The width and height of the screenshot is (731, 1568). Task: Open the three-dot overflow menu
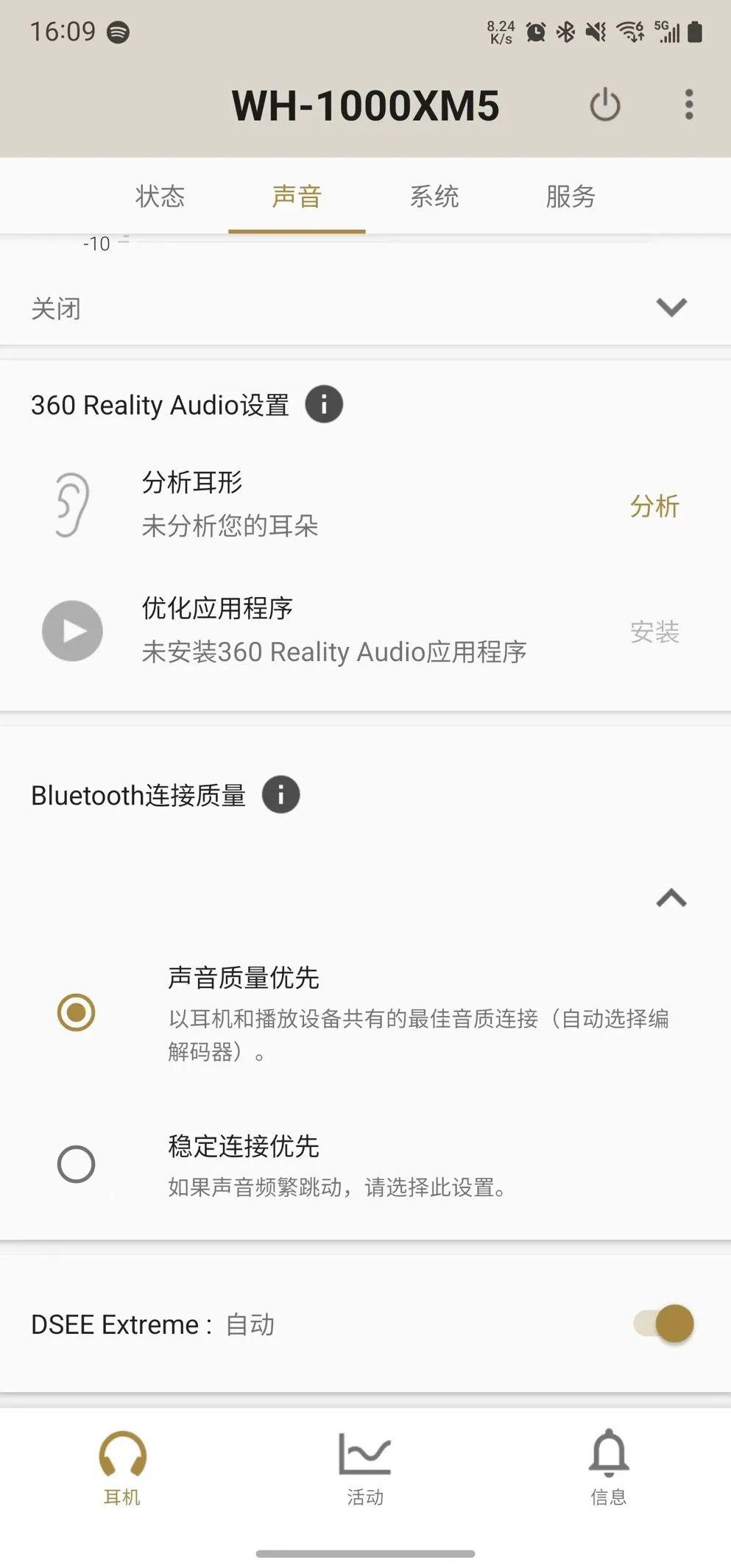(x=689, y=105)
